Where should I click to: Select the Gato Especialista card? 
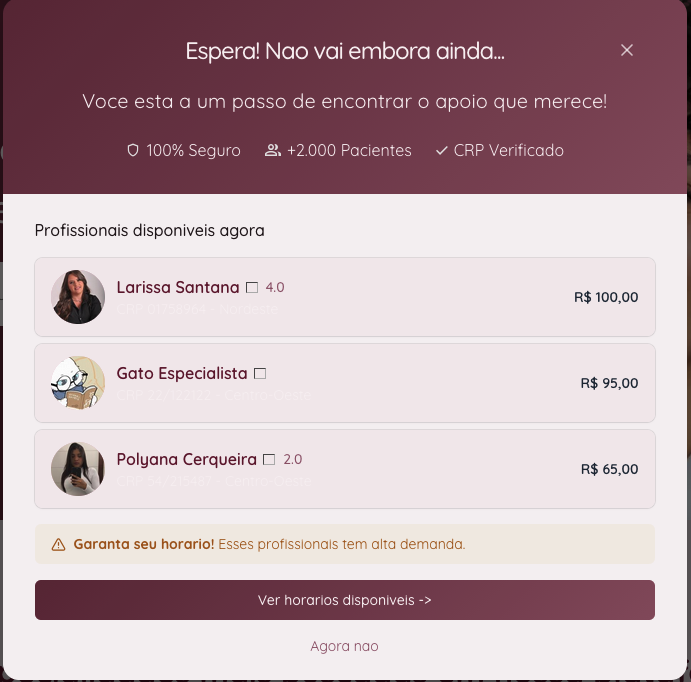pyautogui.click(x=344, y=383)
